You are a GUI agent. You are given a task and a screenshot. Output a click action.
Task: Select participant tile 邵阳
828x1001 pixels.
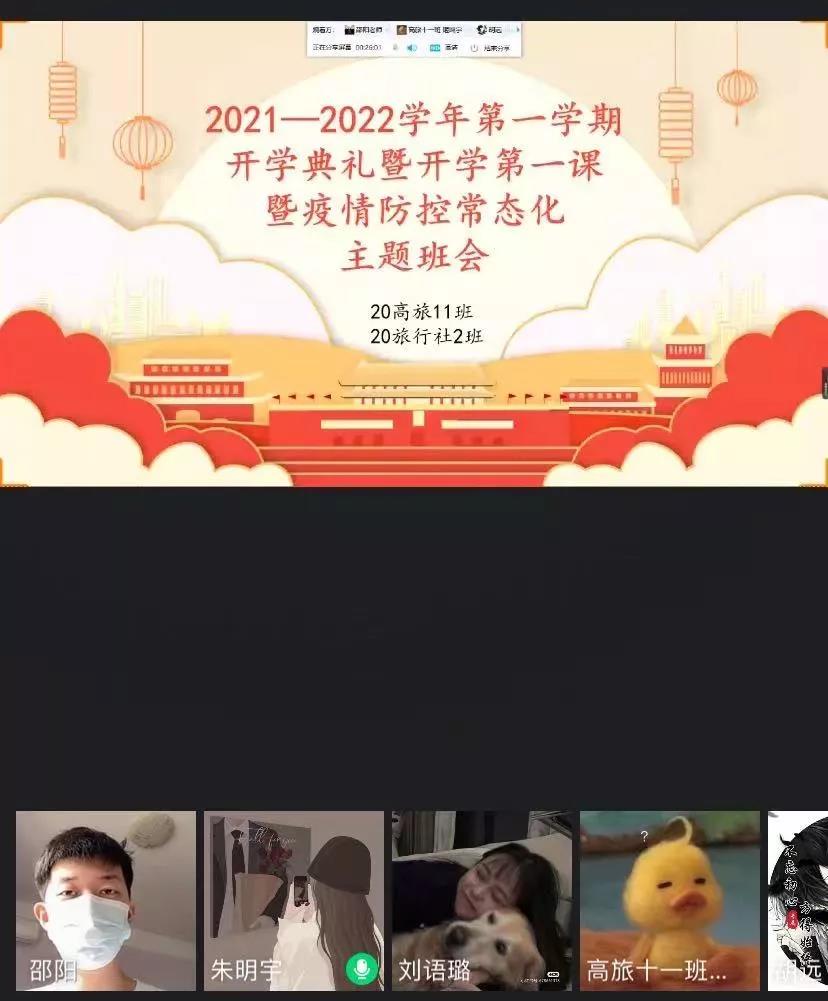tap(106, 900)
